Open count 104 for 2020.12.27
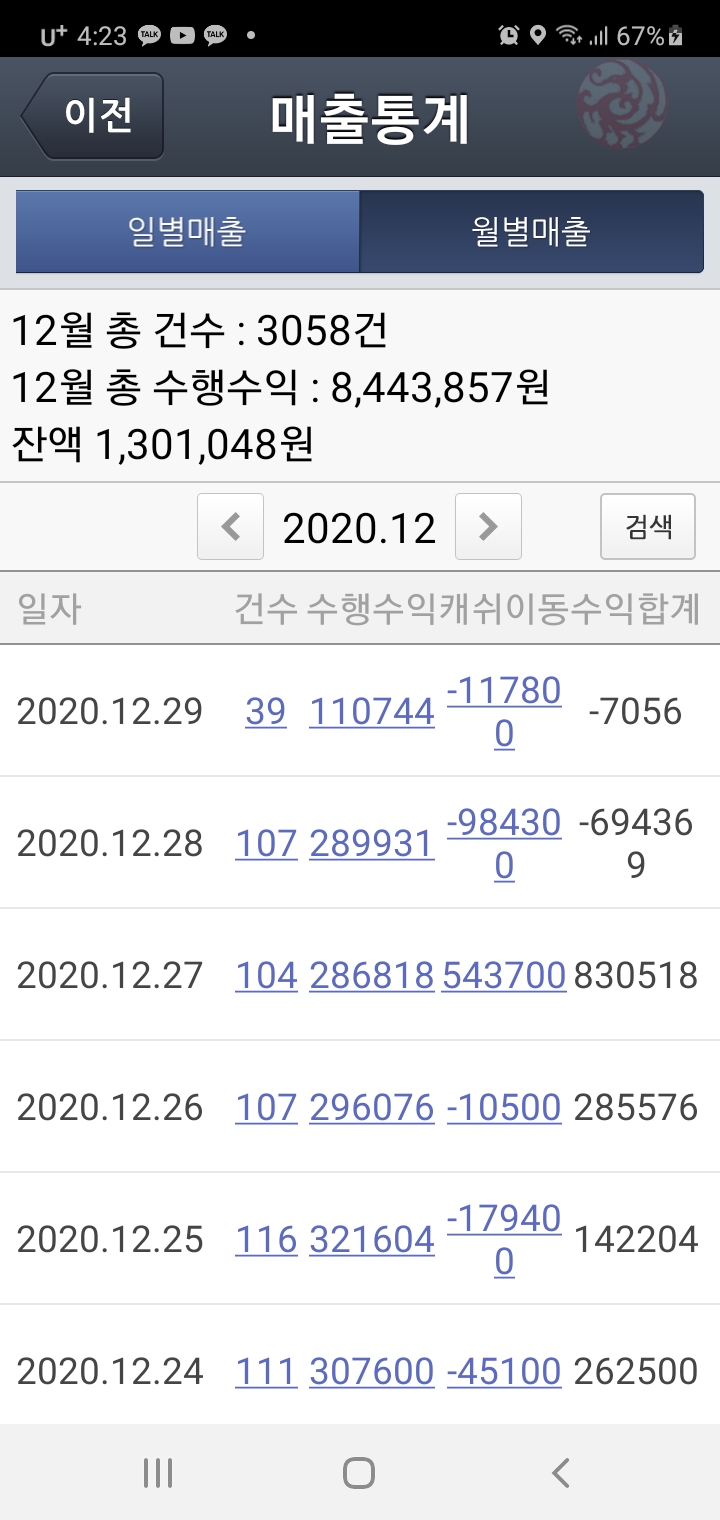This screenshot has width=720, height=1520. 266,975
